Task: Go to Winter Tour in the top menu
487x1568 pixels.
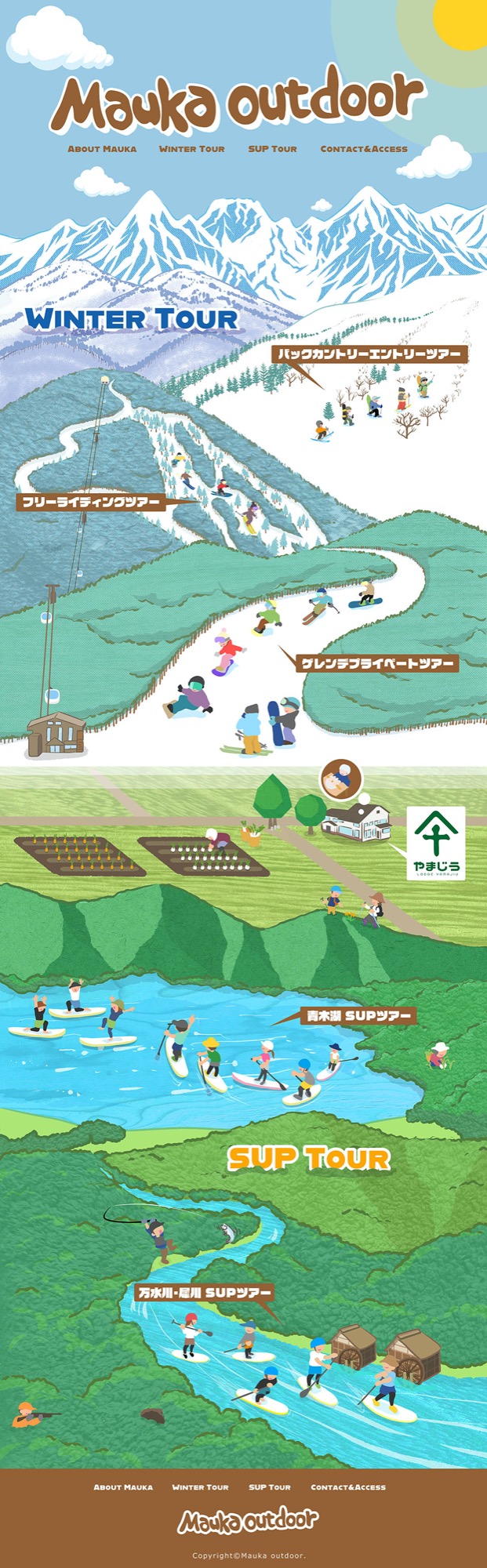Action: pos(191,149)
